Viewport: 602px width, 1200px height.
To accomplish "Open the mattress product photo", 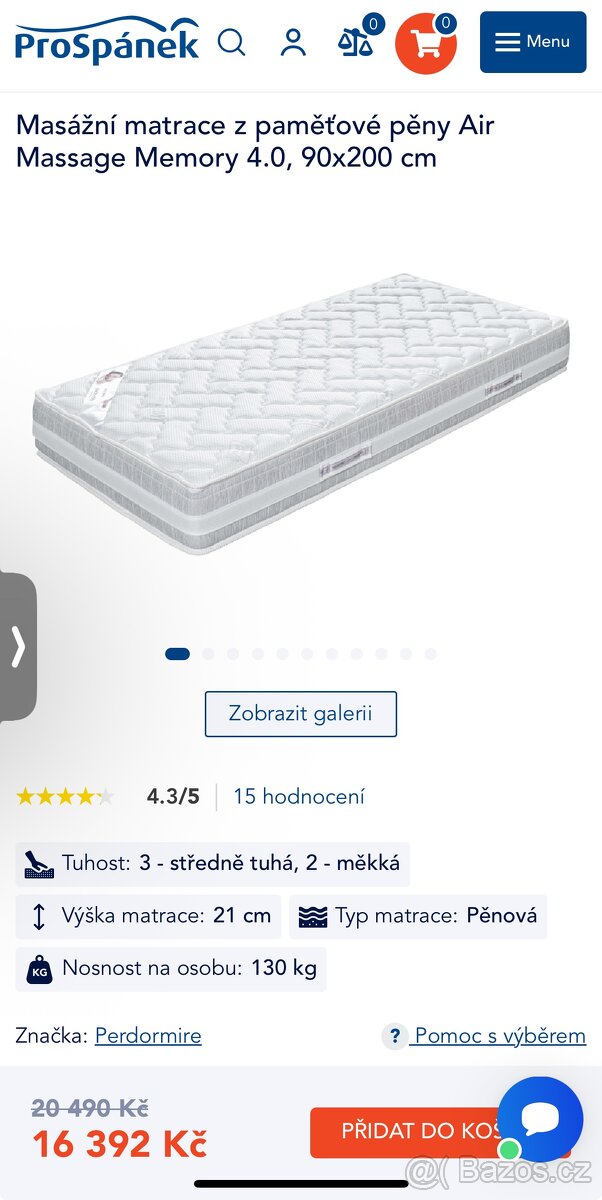I will tap(301, 413).
